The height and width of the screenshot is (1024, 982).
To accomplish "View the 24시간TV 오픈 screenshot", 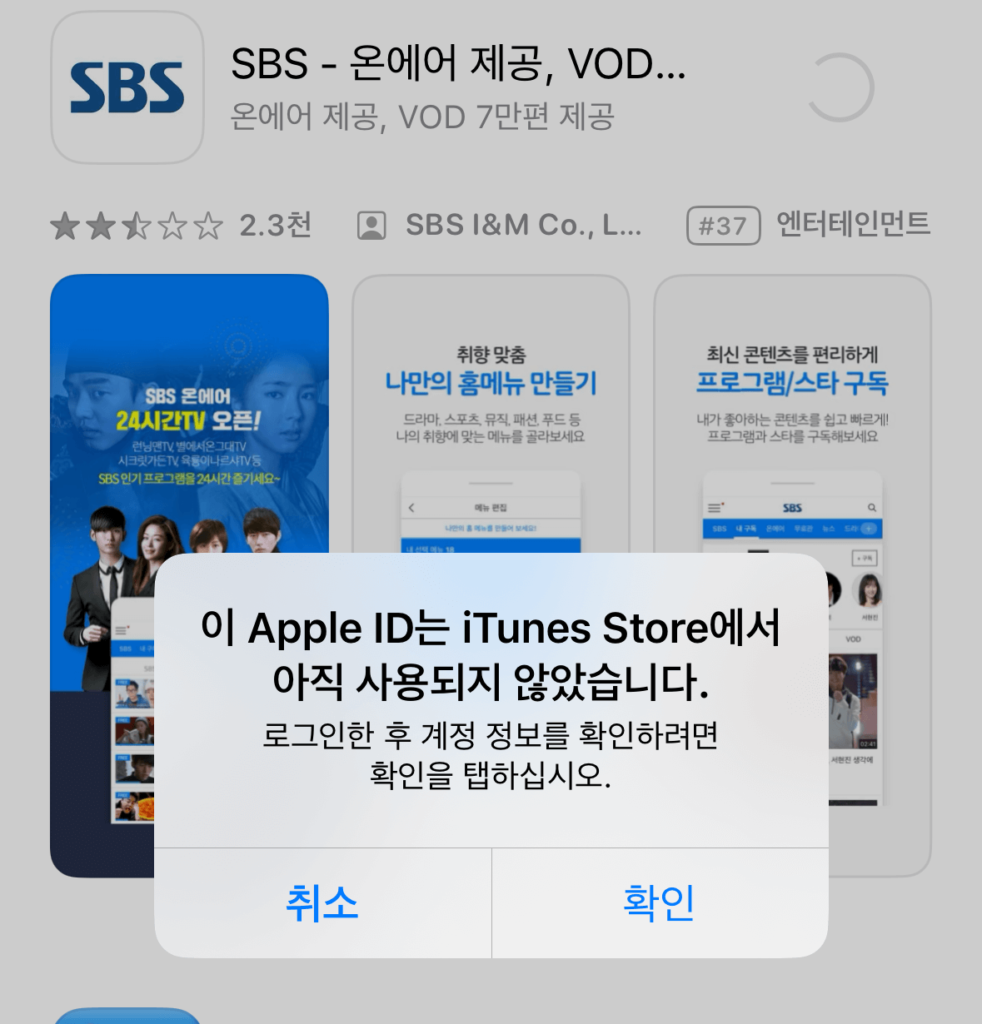I will [189, 420].
